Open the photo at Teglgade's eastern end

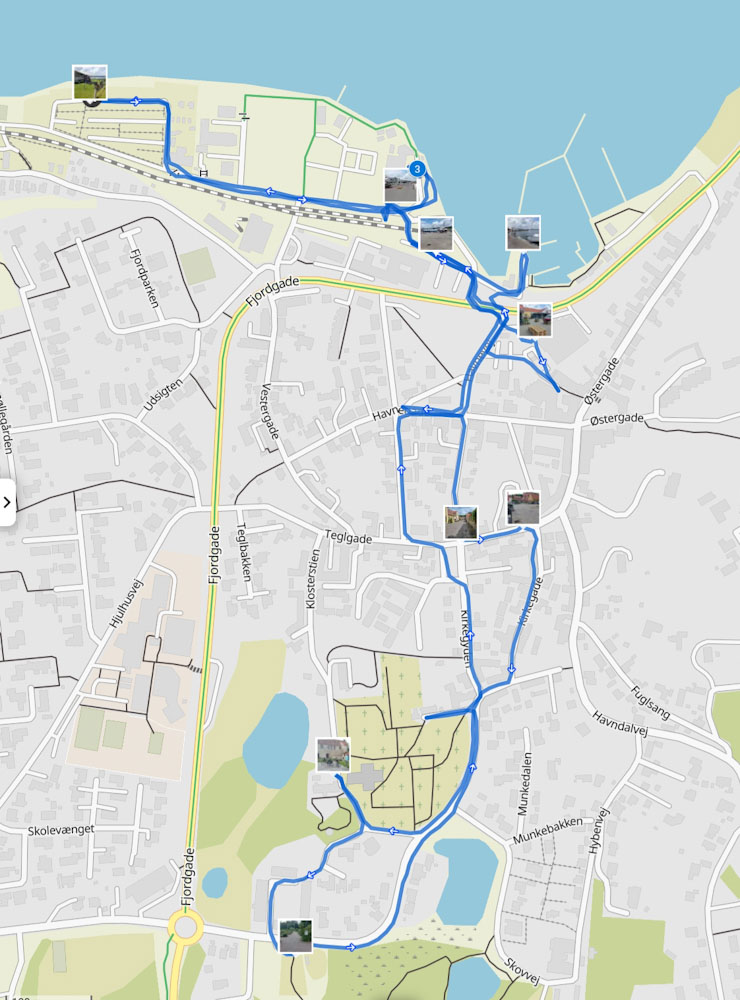461,522
